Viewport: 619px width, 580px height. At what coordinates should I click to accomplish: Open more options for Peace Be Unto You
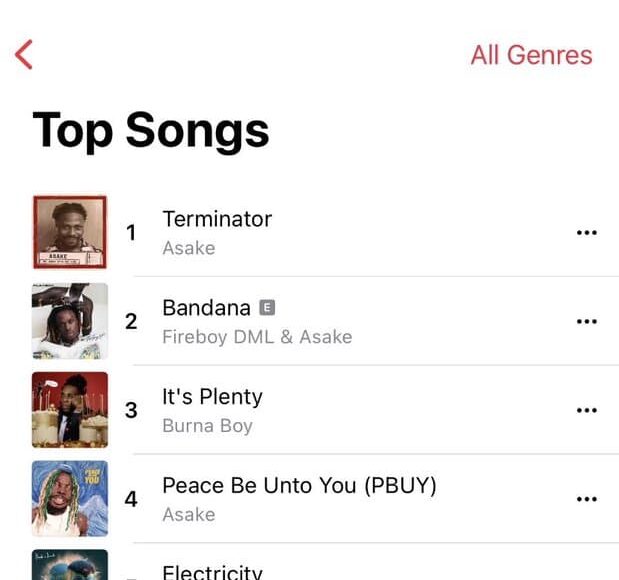(586, 499)
